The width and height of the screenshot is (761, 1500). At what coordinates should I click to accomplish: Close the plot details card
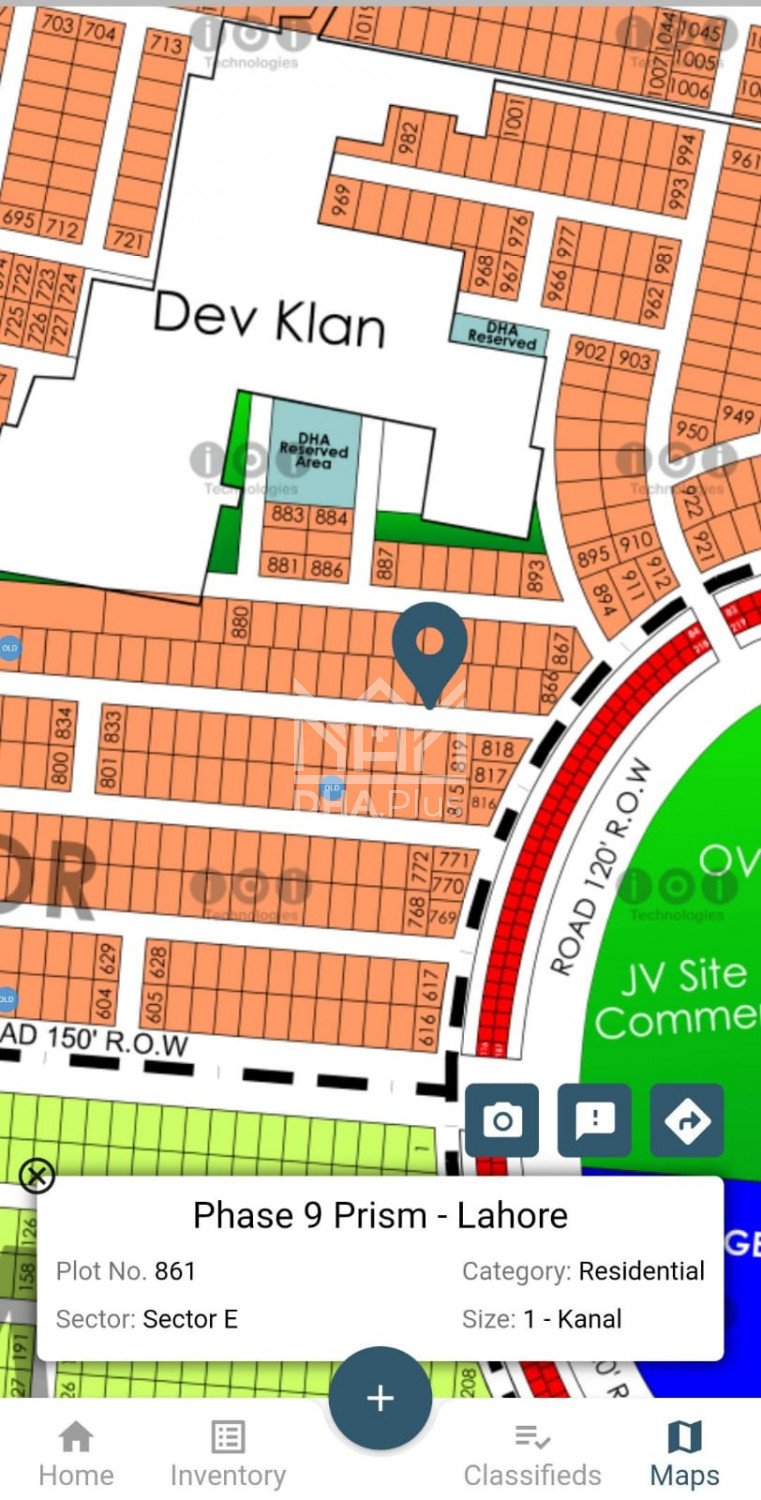tap(37, 1175)
